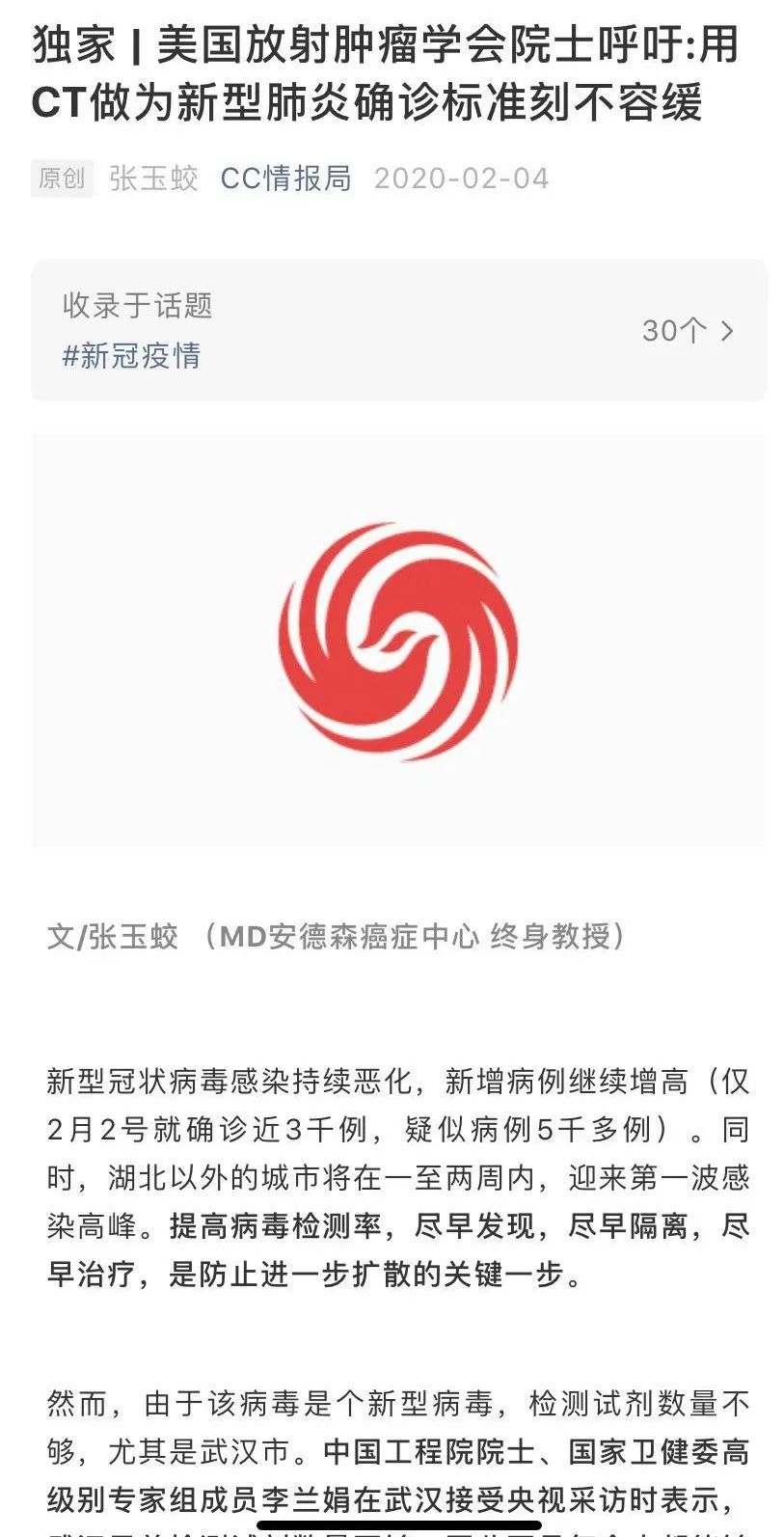Image resolution: width=784 pixels, height=1537 pixels.
Task: Expand the 30个 topic articles list
Action: click(x=689, y=331)
